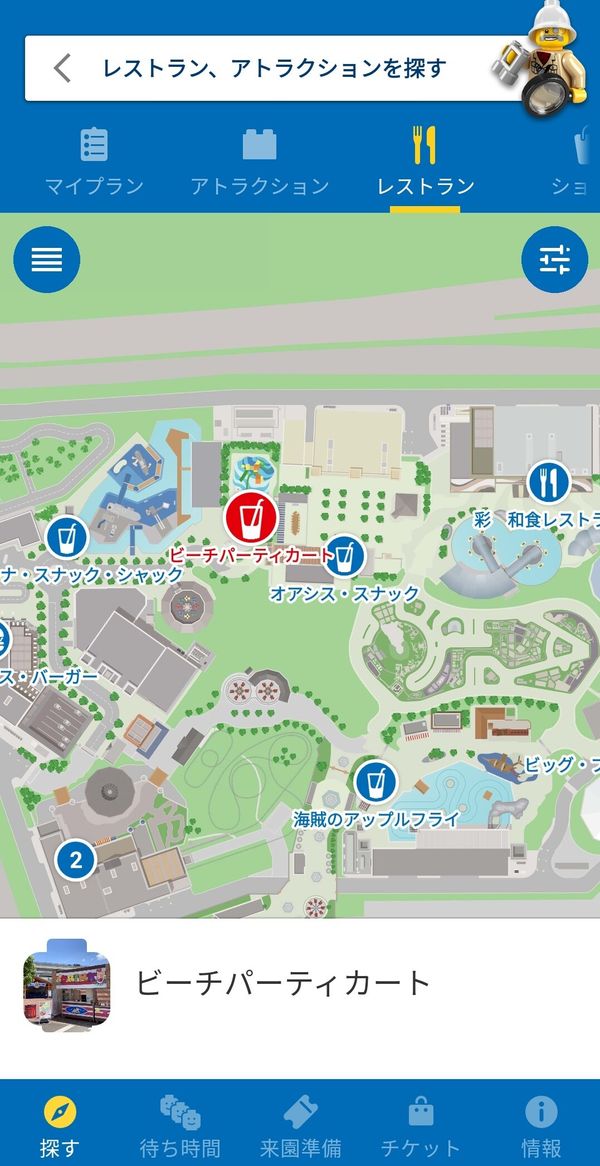Viewport: 600px width, 1166px height.
Task: Open the list view menu button
Action: tap(47, 260)
